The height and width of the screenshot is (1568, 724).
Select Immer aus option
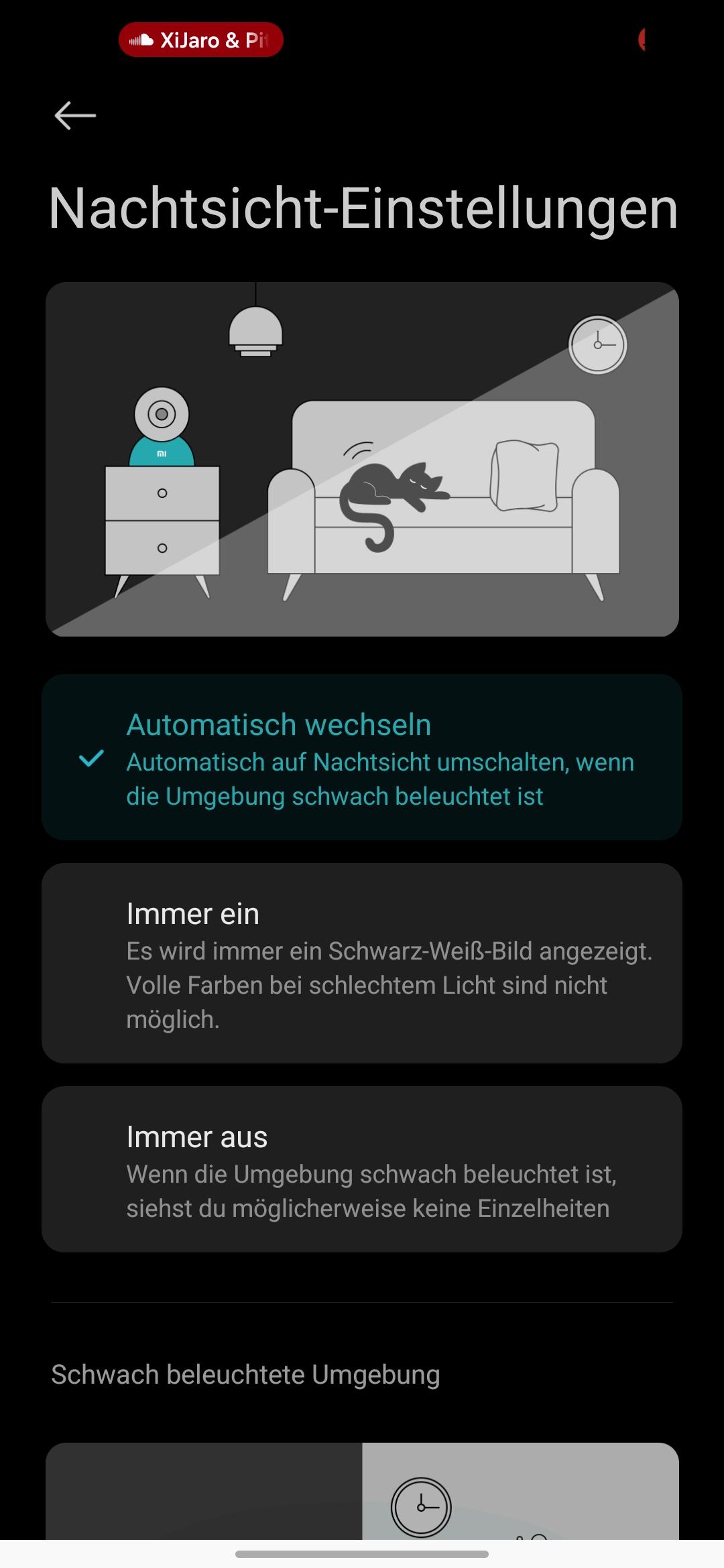point(362,1169)
